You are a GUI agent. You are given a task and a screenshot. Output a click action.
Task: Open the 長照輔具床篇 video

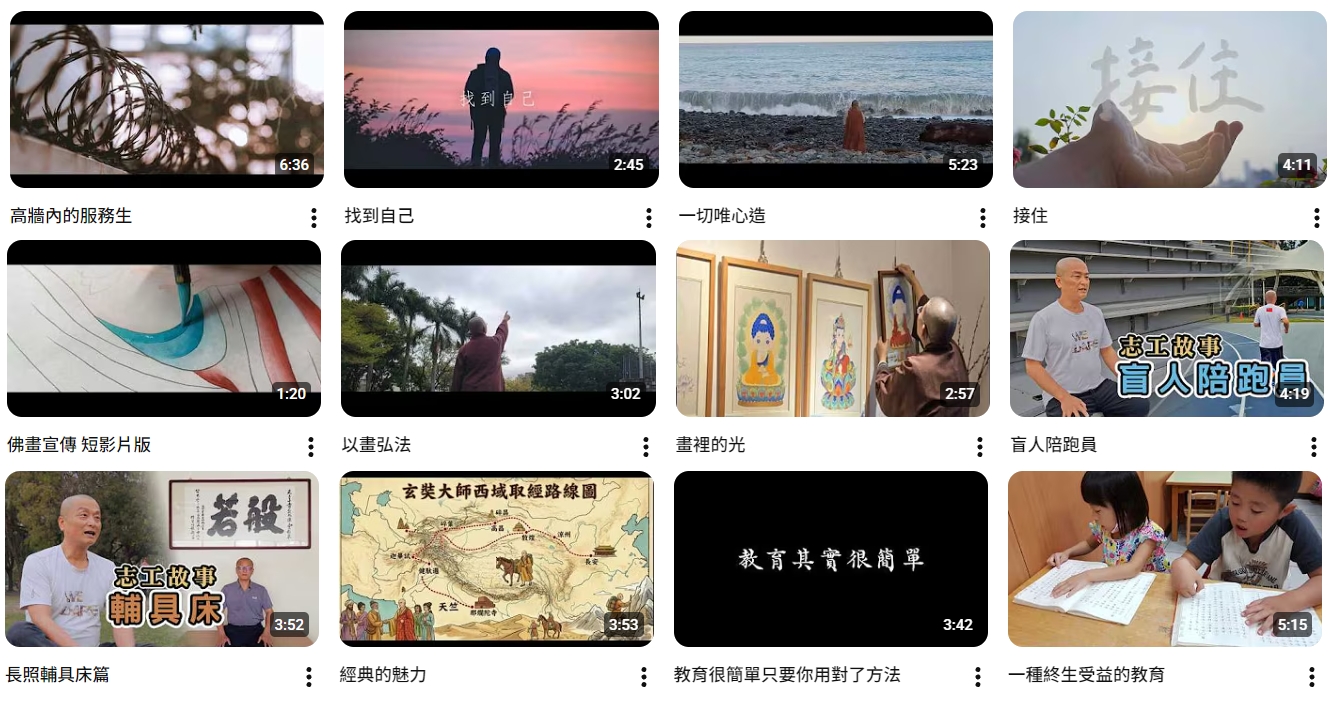pyautogui.click(x=162, y=559)
